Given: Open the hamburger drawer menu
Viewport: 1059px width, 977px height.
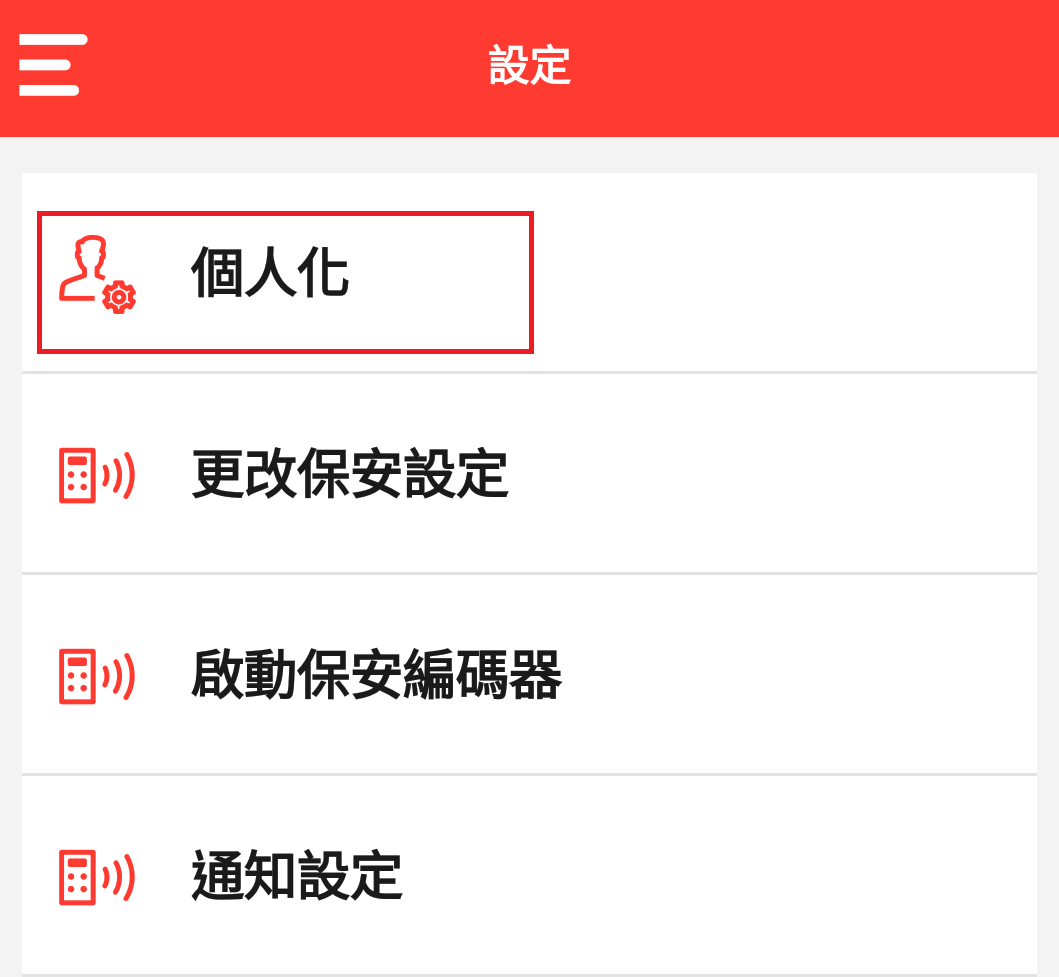Looking at the screenshot, I should tap(52, 66).
